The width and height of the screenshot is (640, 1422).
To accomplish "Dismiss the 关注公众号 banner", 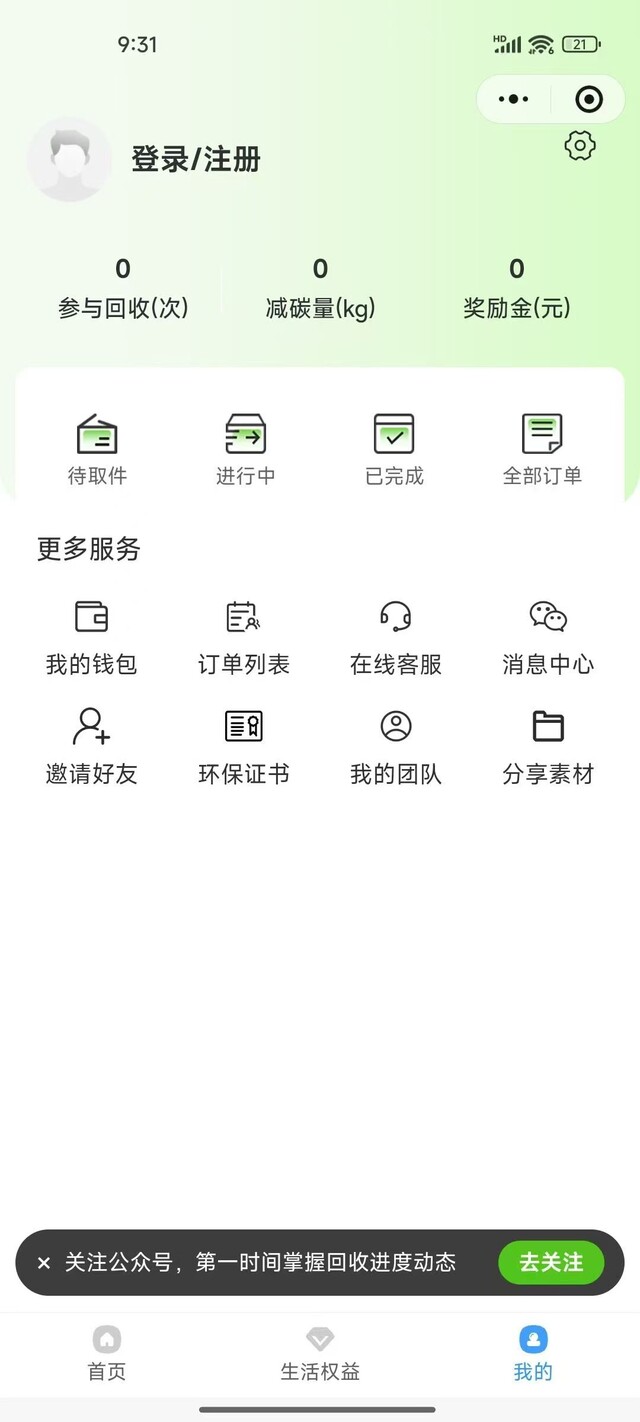I will tap(43, 1263).
